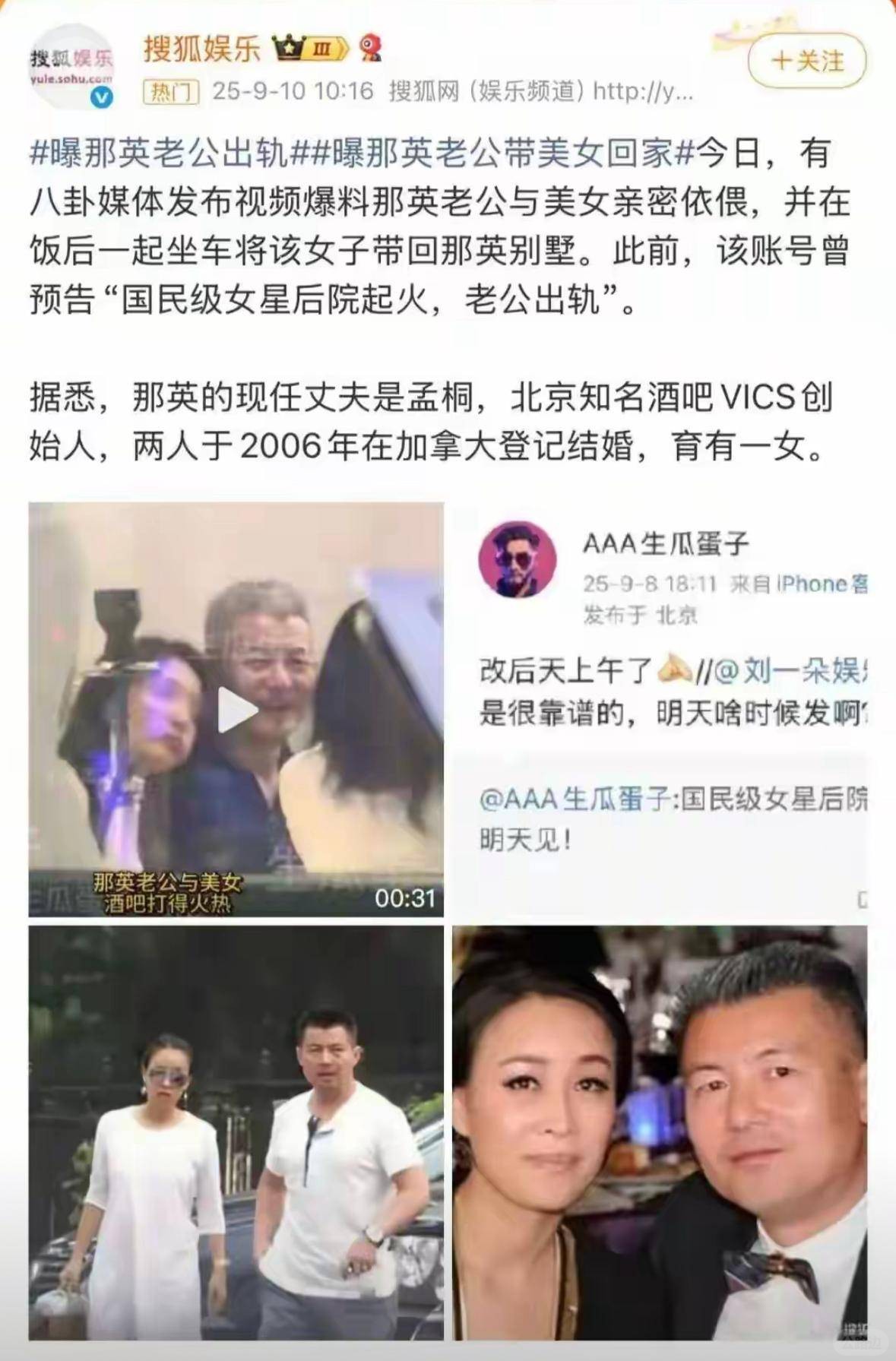The image size is (896, 1361).
Task: Open 搜狐娱乐 profile avatar
Action: (71, 66)
